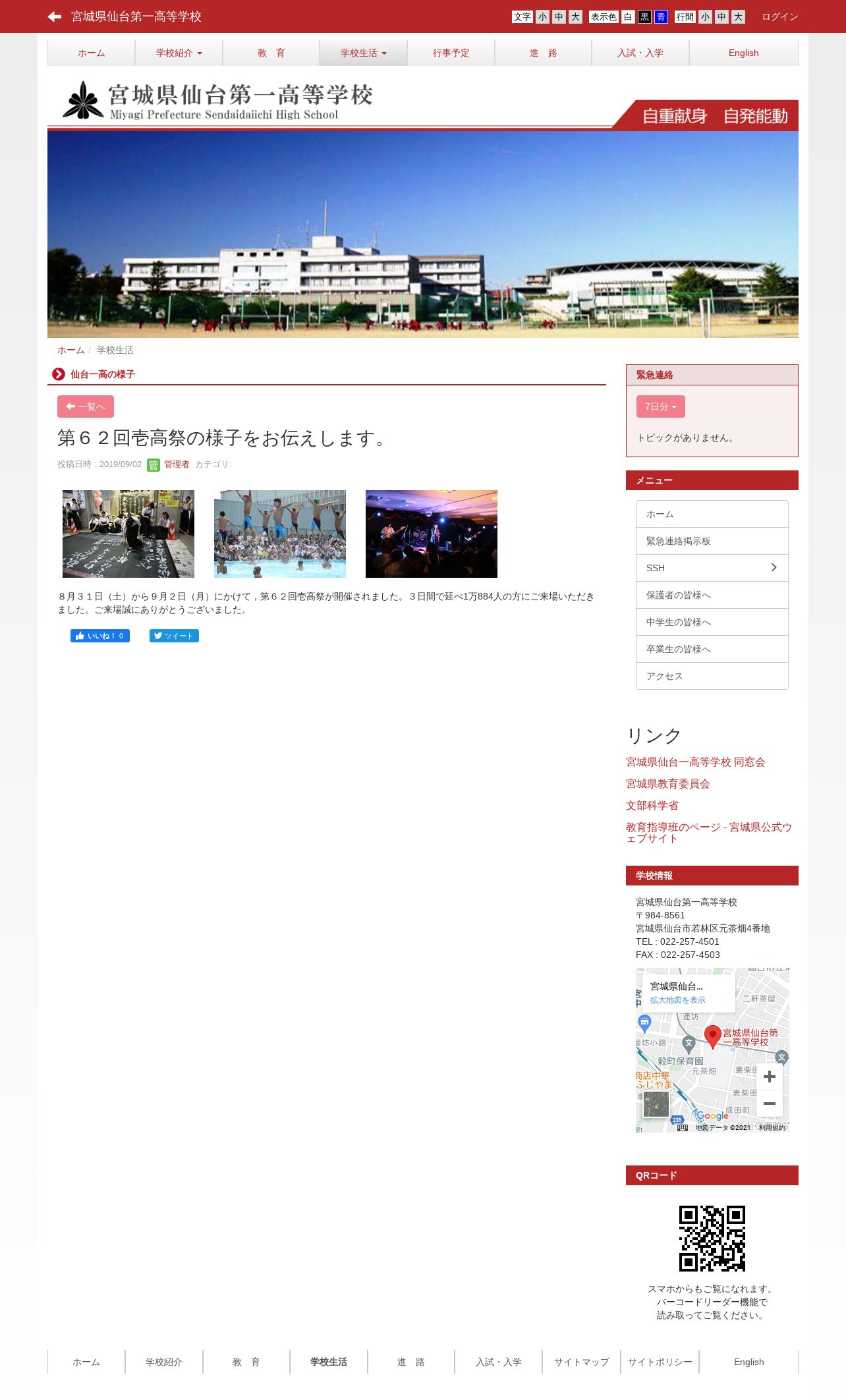Open 行事予定 in the top navigation

point(451,53)
